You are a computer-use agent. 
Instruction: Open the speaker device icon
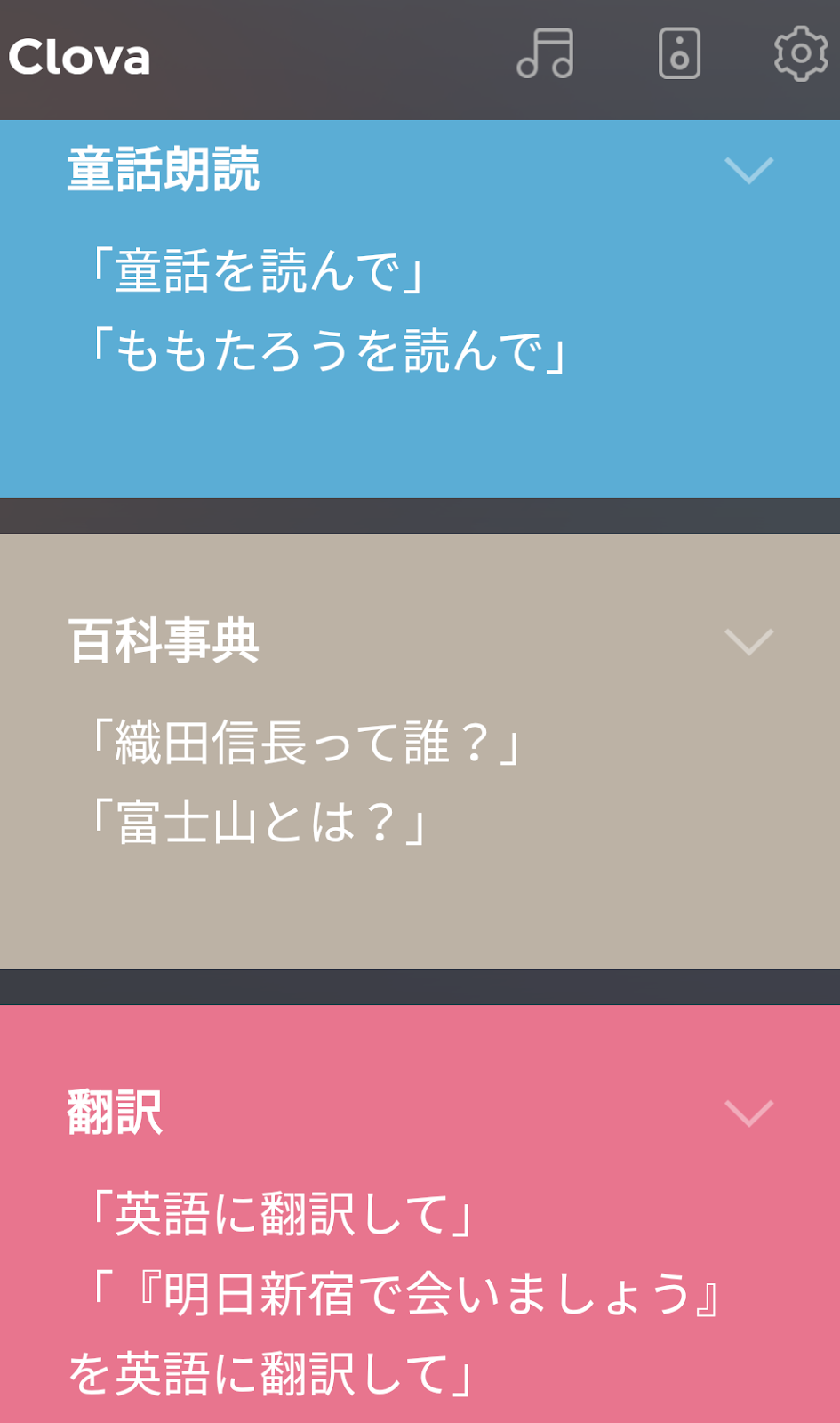click(679, 54)
